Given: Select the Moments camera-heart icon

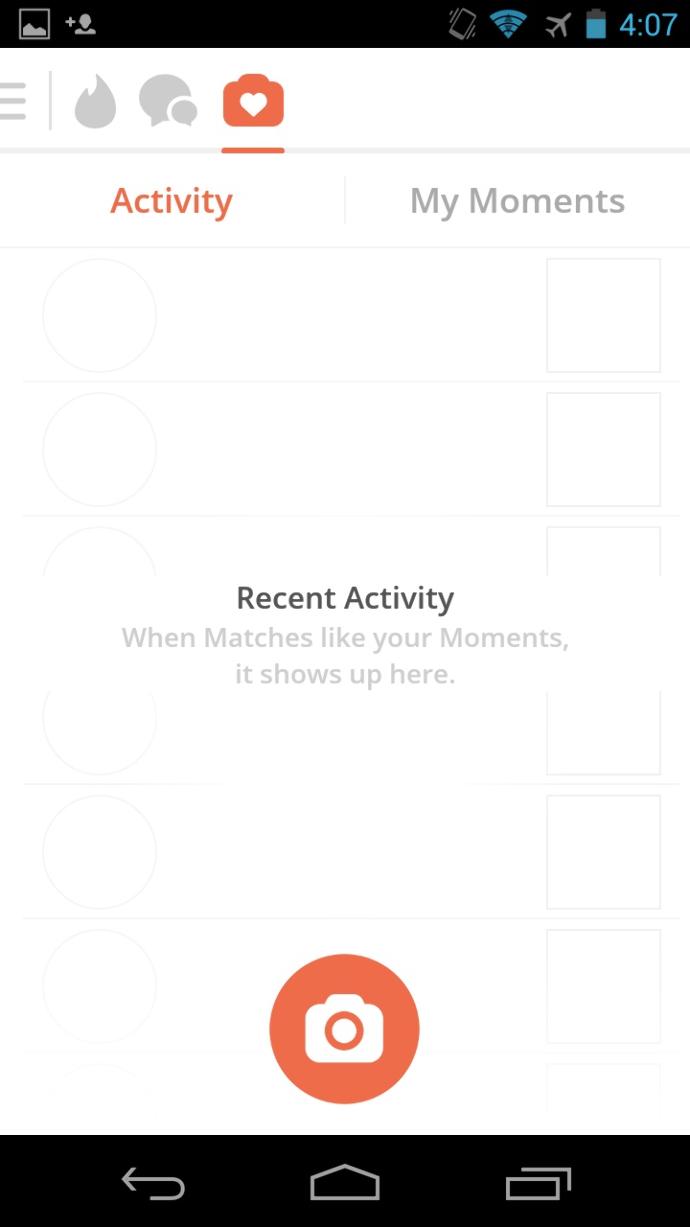Looking at the screenshot, I should pos(253,102).
